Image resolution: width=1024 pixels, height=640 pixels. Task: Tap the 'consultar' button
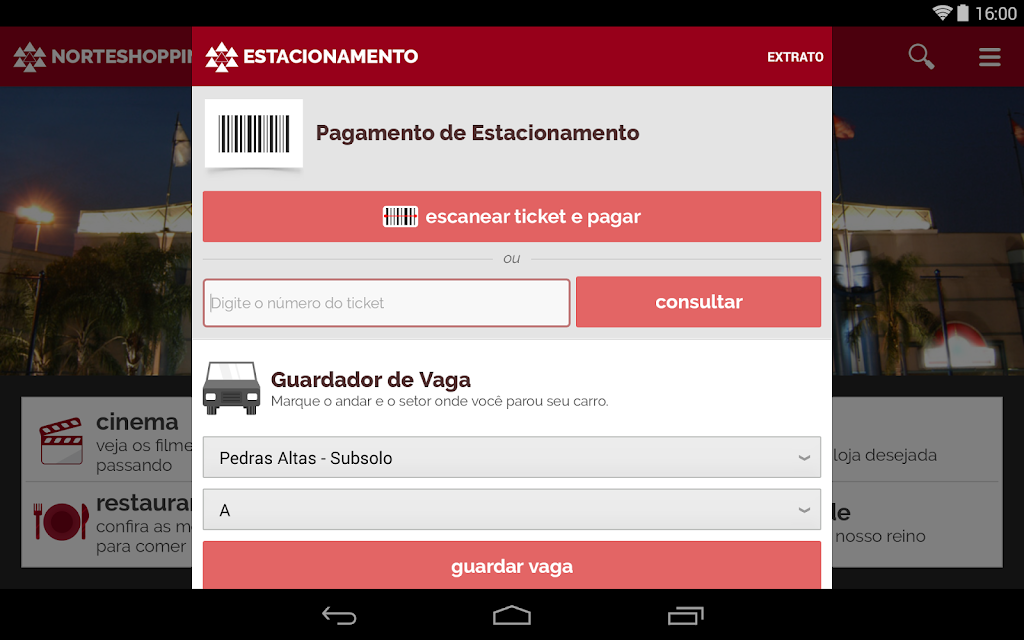(698, 302)
